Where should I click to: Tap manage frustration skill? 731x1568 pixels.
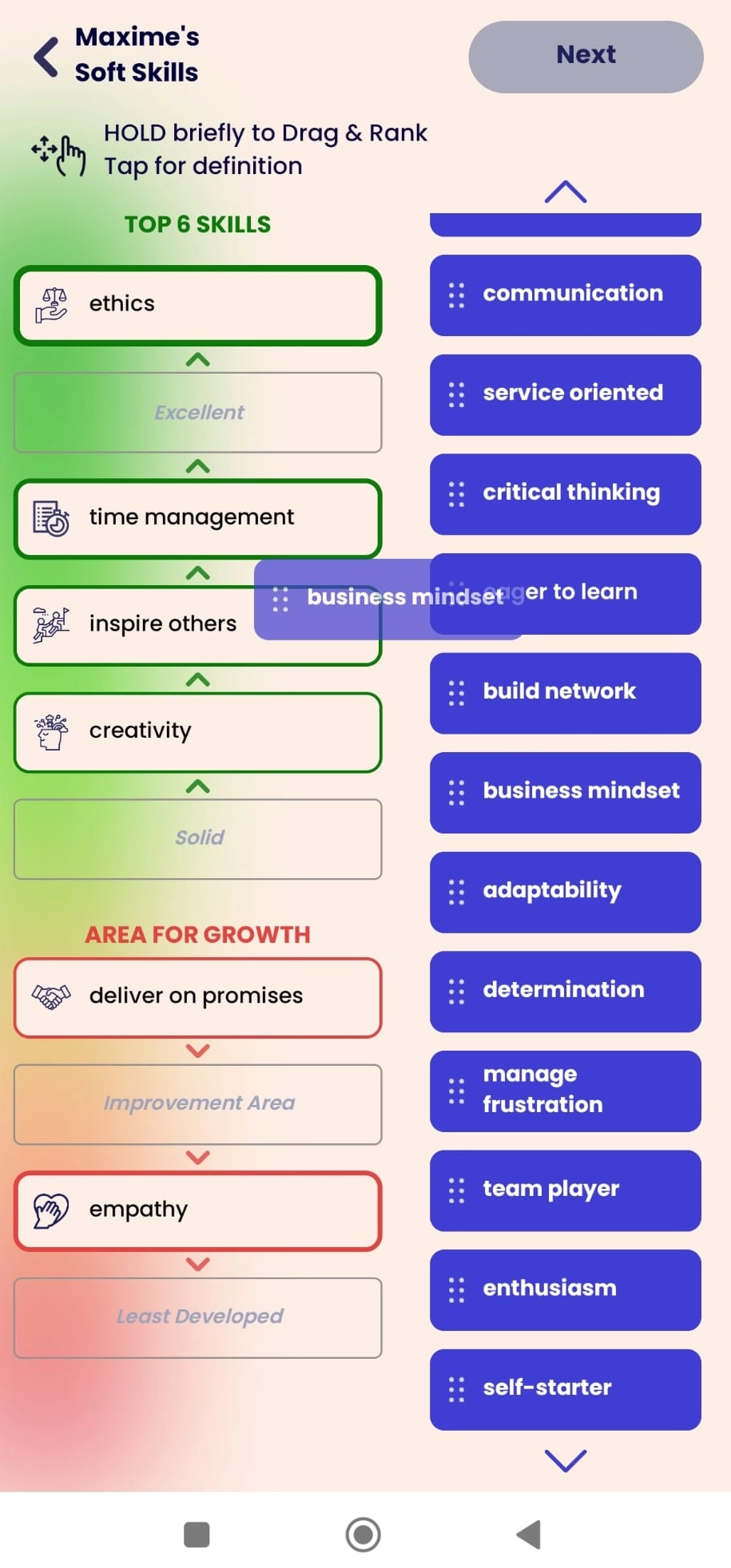pos(566,1091)
